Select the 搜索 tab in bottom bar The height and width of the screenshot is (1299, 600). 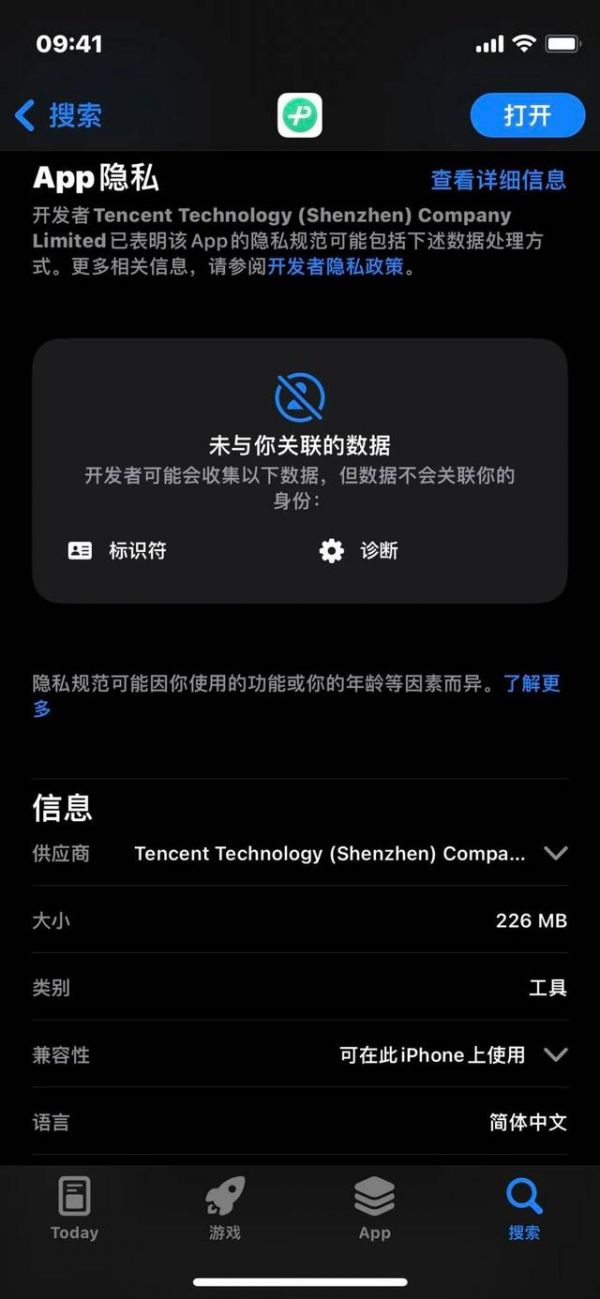pyautogui.click(x=524, y=1208)
